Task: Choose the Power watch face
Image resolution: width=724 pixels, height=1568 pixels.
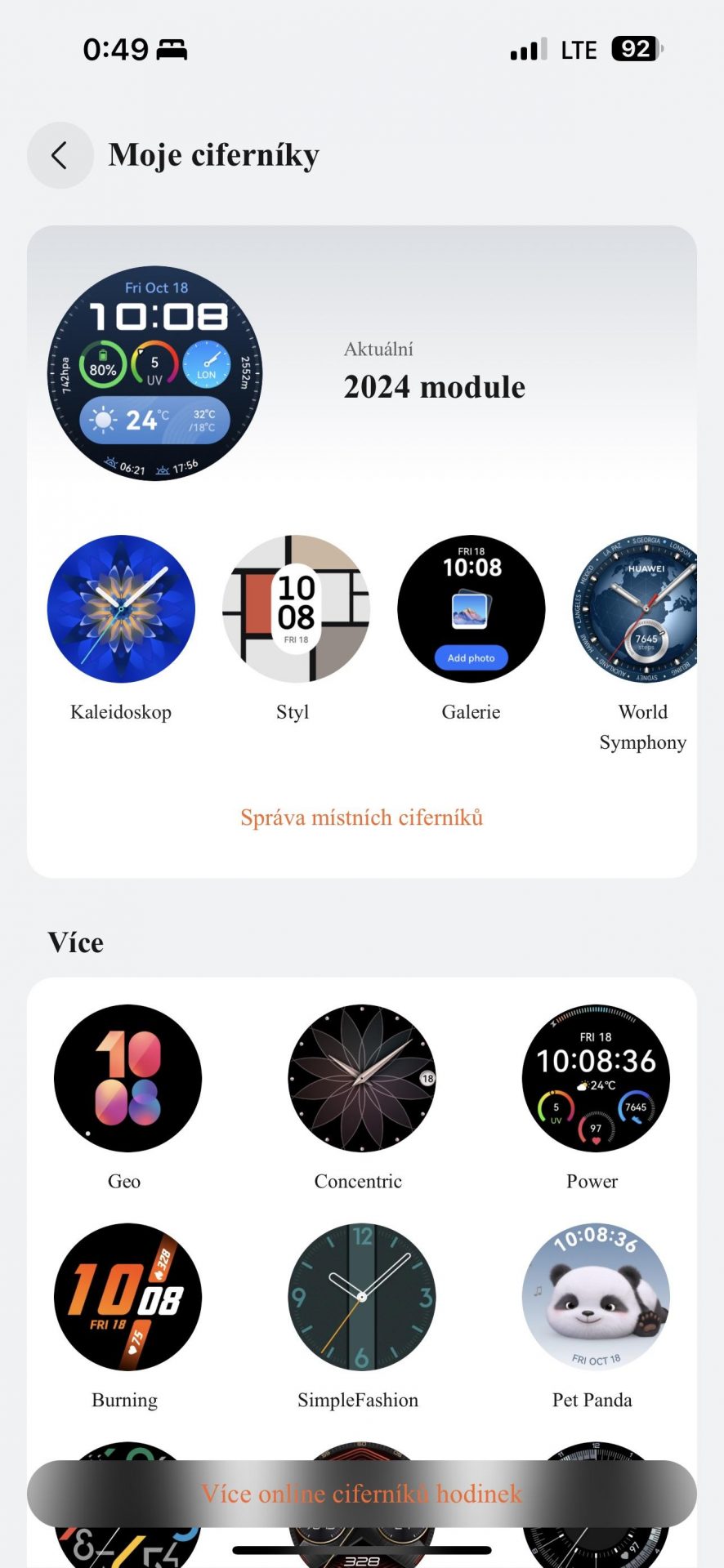Action: point(596,1078)
